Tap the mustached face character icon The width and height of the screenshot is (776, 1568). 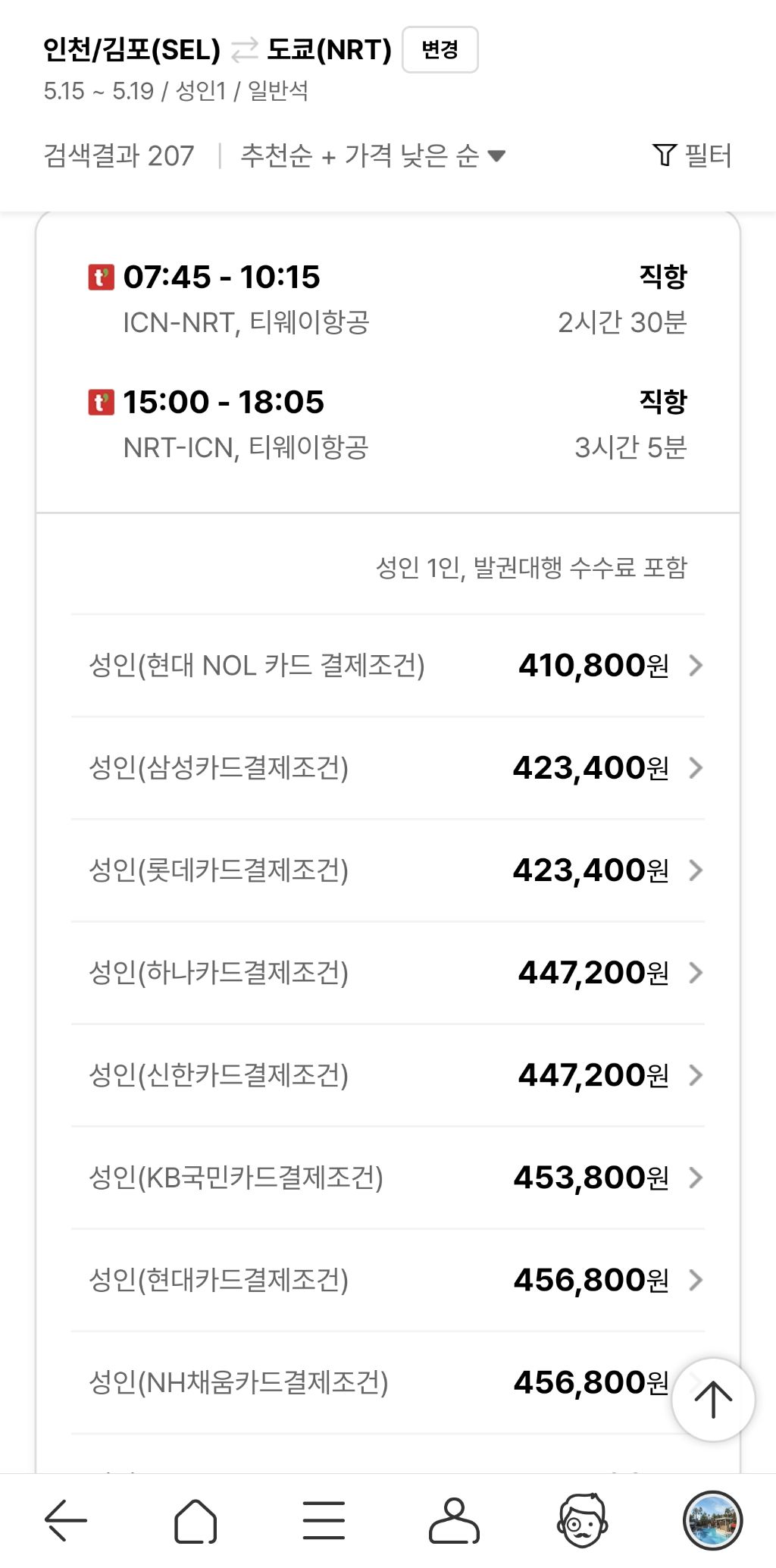pos(583,1520)
